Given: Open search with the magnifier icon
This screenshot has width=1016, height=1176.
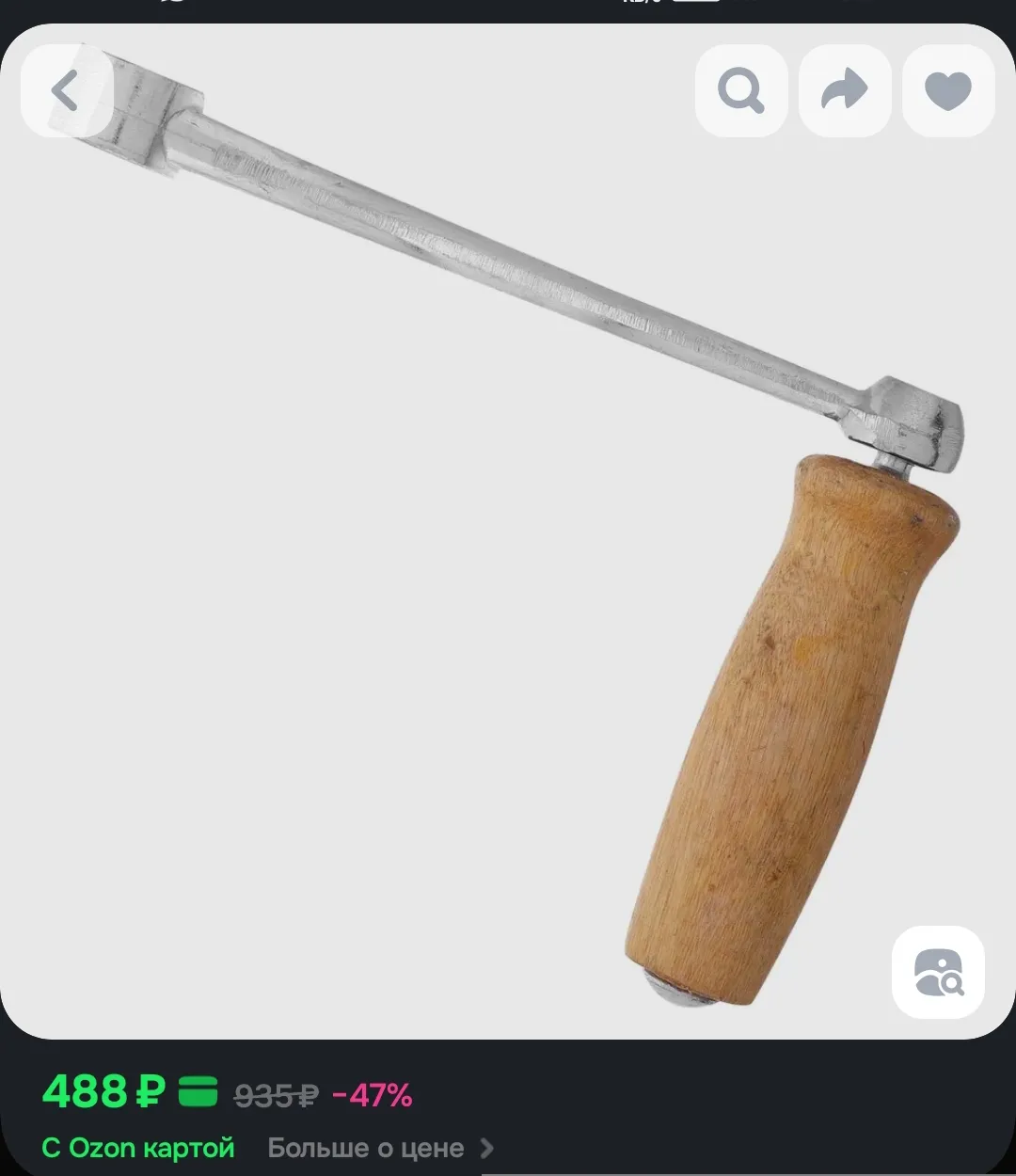Looking at the screenshot, I should click(x=741, y=91).
